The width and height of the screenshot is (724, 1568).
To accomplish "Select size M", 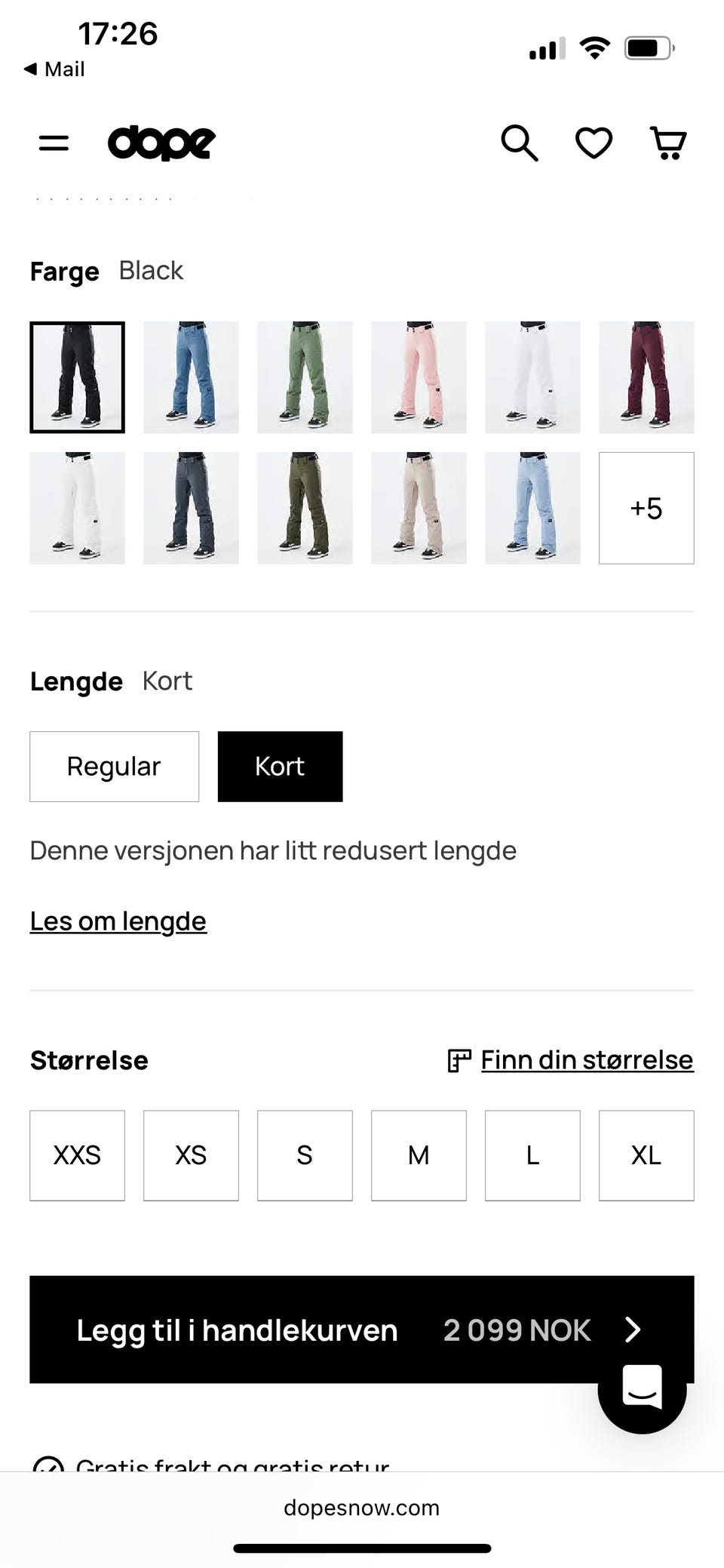I will click(x=418, y=1155).
